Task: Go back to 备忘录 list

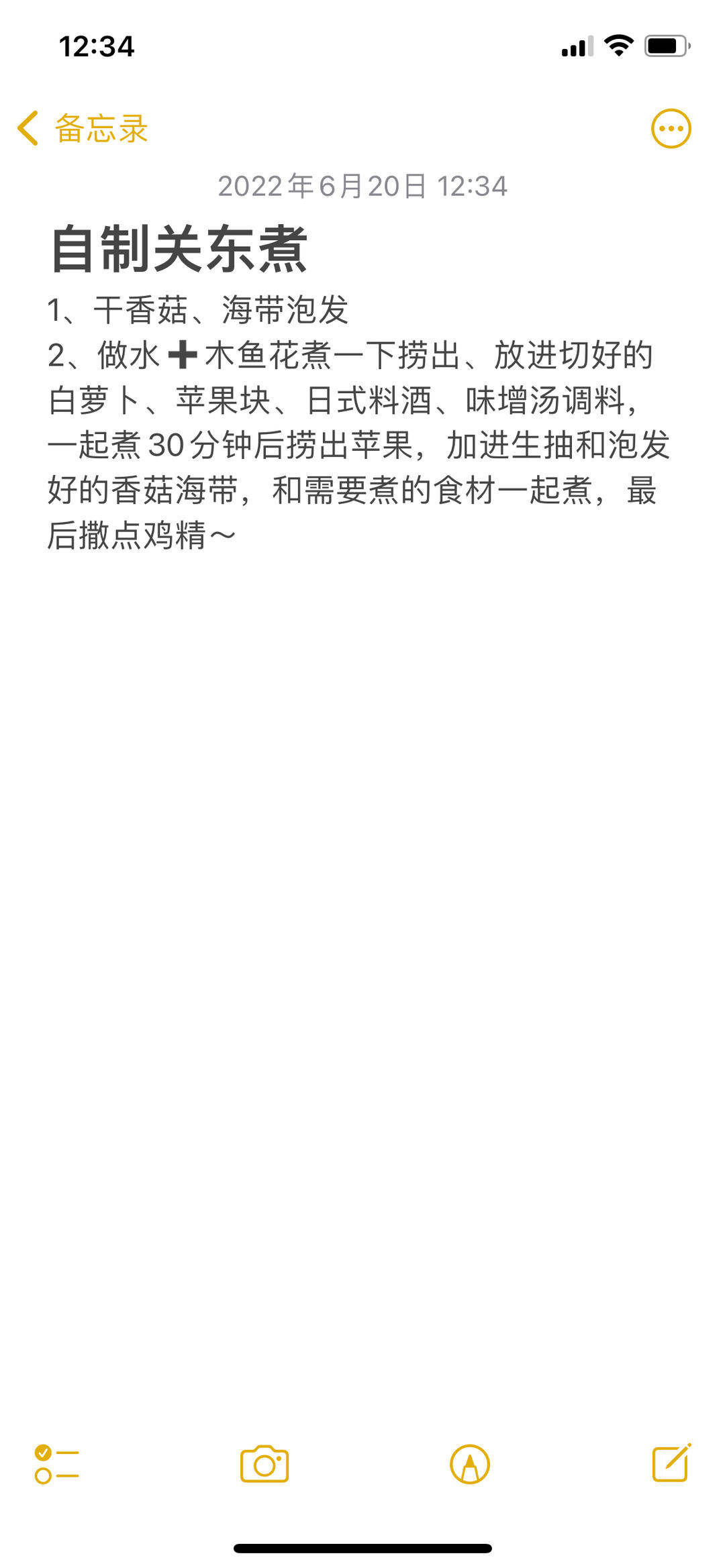Action: 82,128
